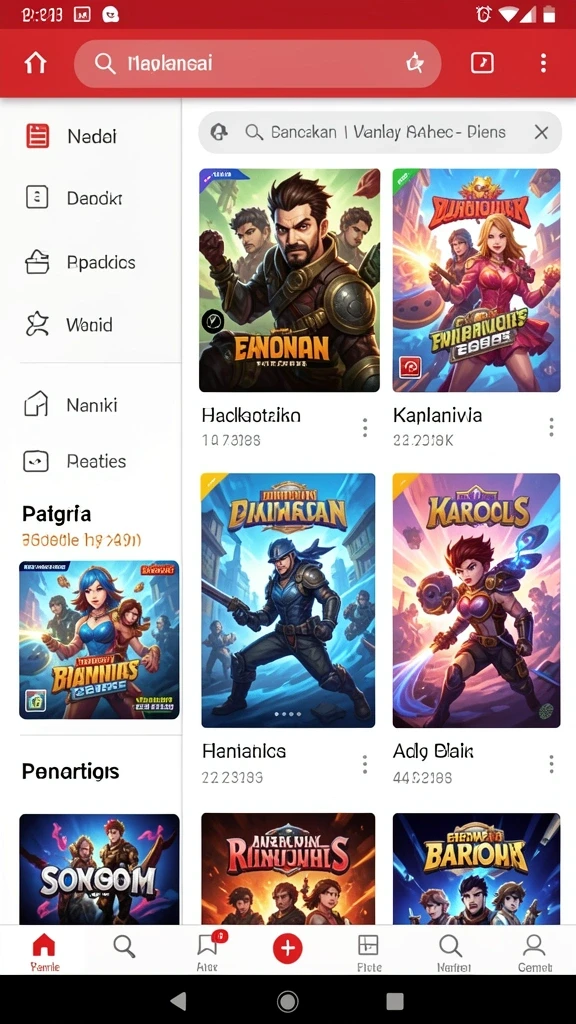Screen dimensions: 576x1024
Task: Open the Kaplanivia game card
Action: [x=476, y=280]
